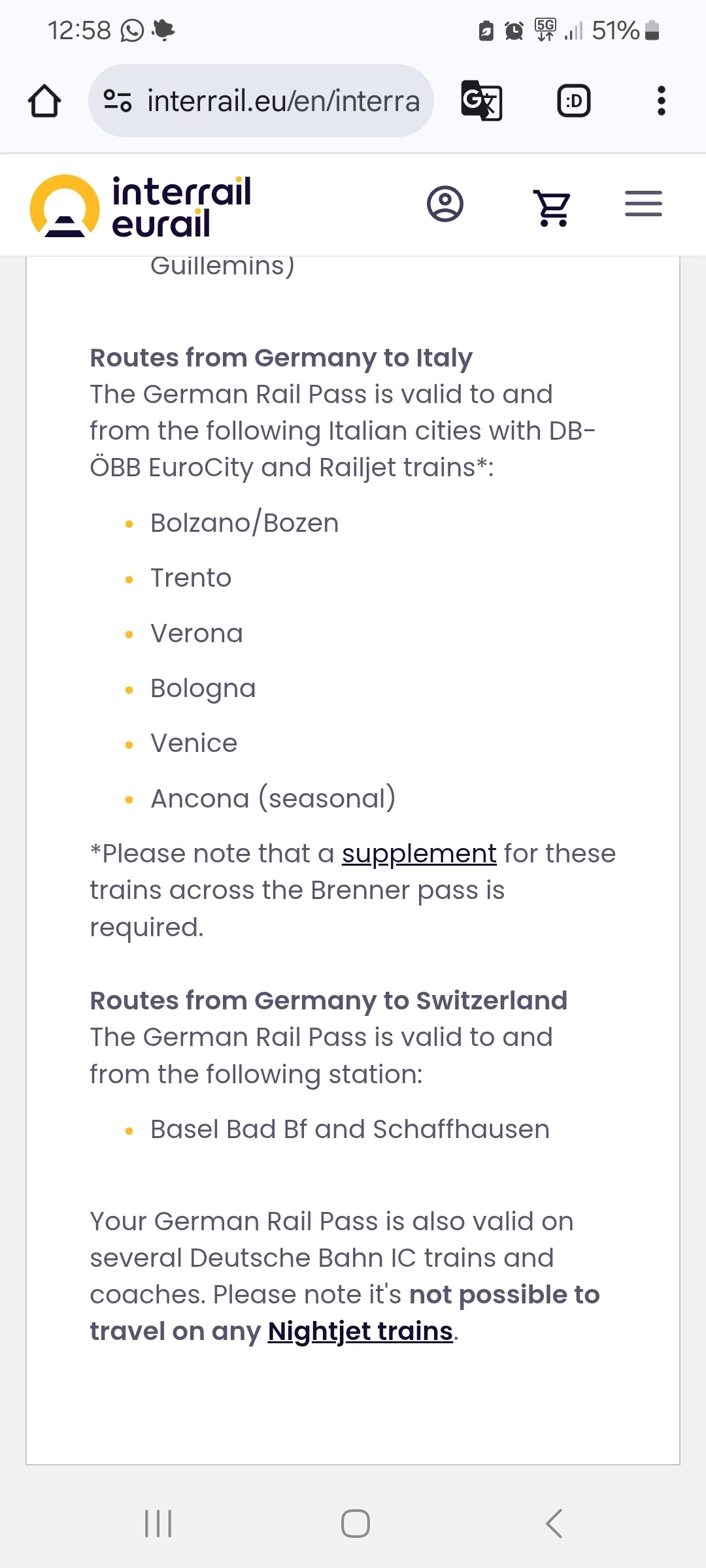Go back using the system back button
706x1568 pixels.
point(554,1524)
